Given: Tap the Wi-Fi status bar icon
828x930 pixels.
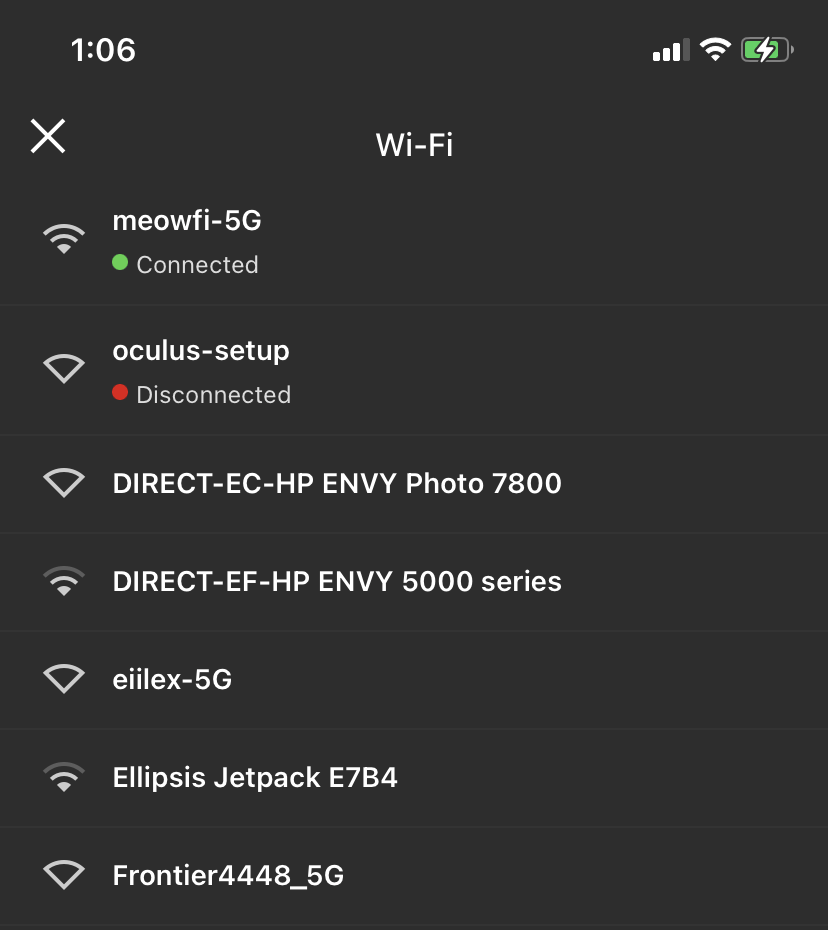Looking at the screenshot, I should pos(716,49).
